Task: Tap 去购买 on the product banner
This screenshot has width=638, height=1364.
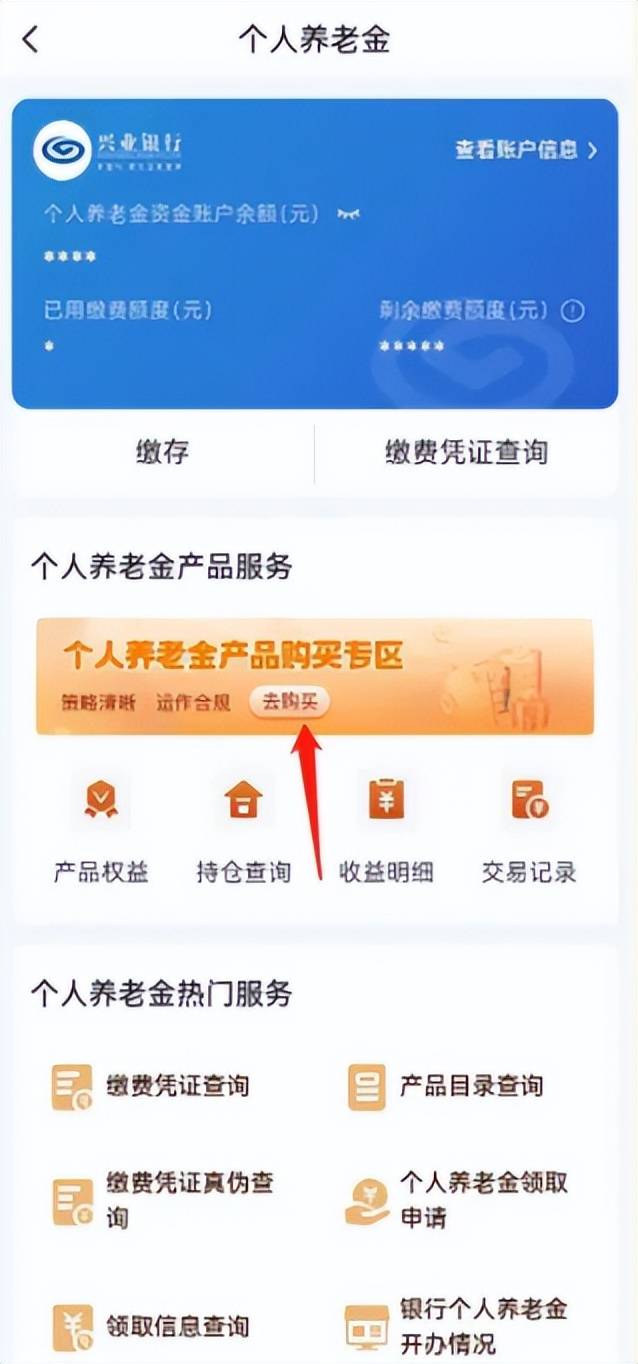Action: [290, 702]
